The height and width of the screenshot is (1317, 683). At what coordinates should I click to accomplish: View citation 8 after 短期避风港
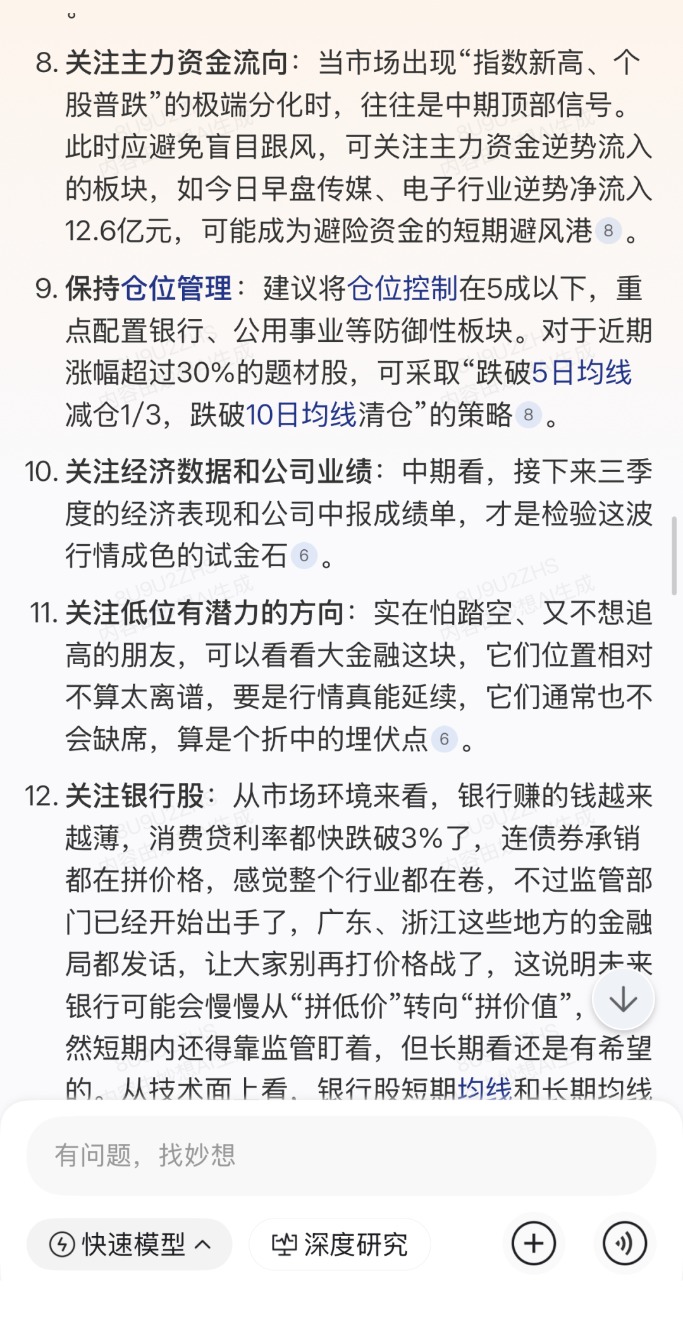click(608, 232)
